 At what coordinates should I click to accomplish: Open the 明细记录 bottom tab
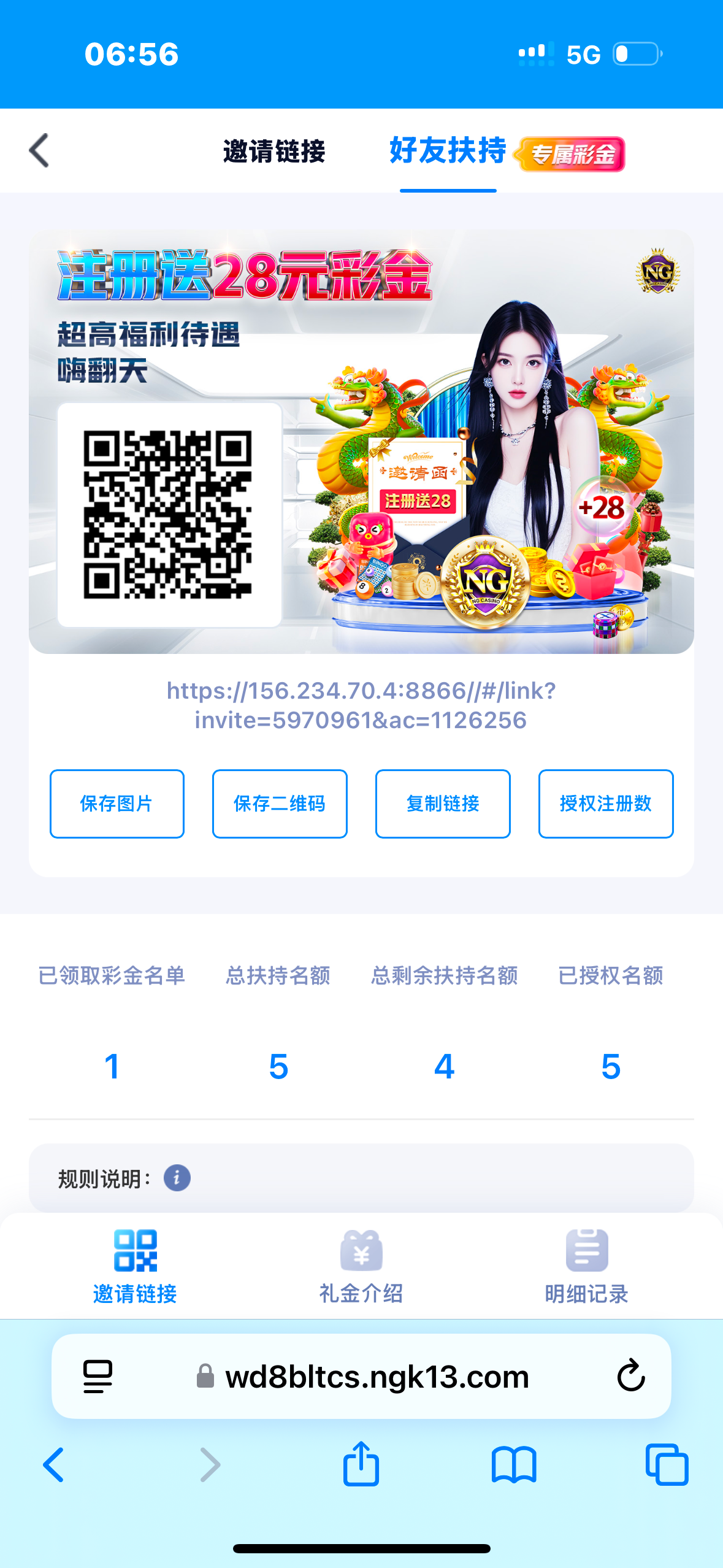click(587, 1267)
